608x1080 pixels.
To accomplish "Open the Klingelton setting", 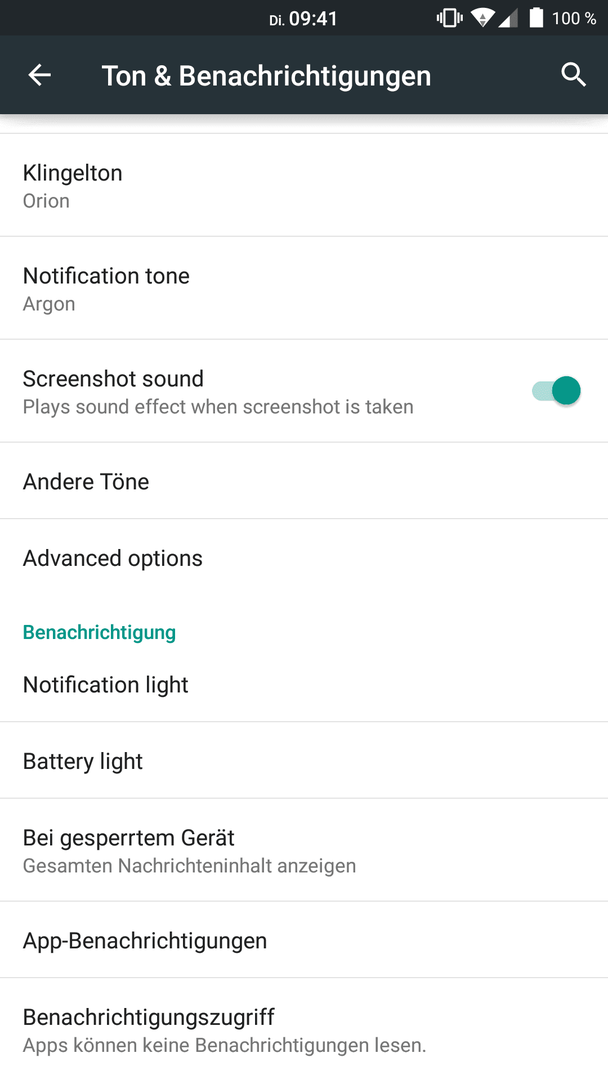I will [304, 185].
